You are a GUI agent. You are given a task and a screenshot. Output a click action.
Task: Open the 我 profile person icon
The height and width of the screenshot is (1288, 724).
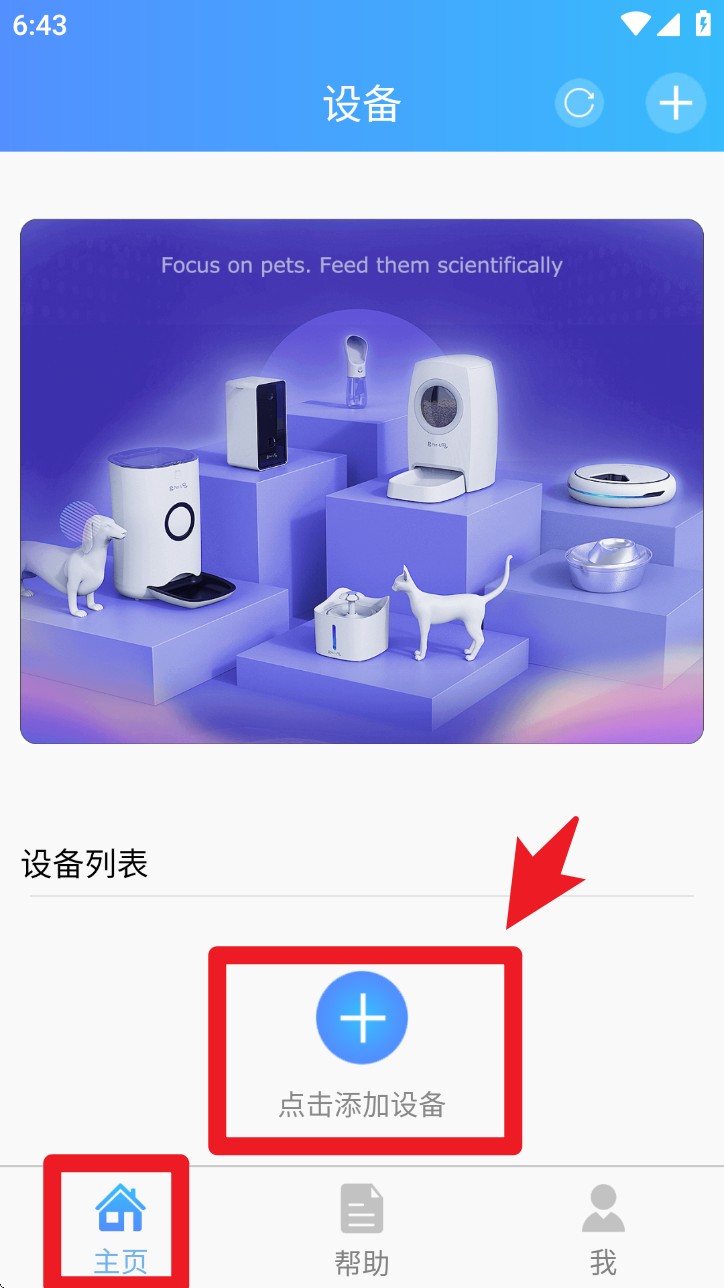click(x=604, y=1208)
